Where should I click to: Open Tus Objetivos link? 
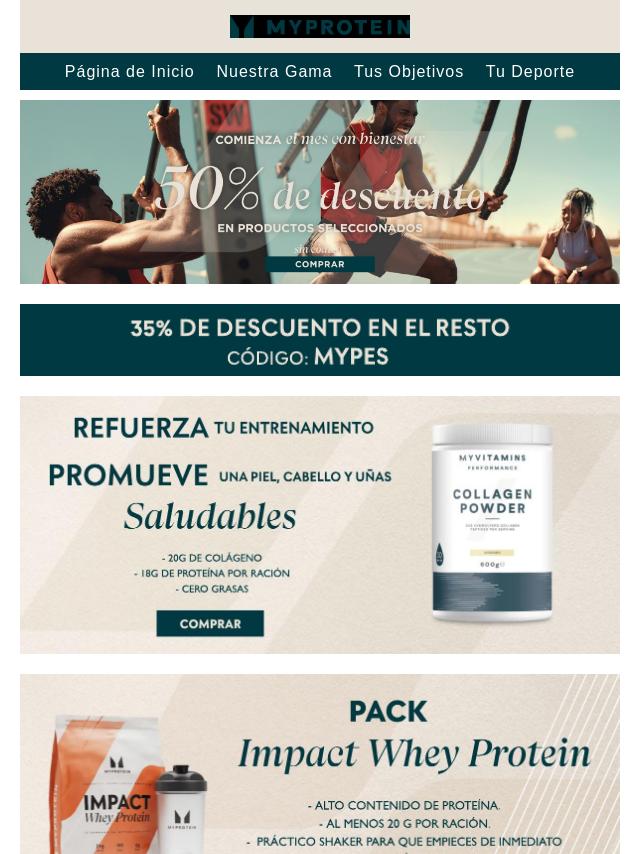[408, 72]
